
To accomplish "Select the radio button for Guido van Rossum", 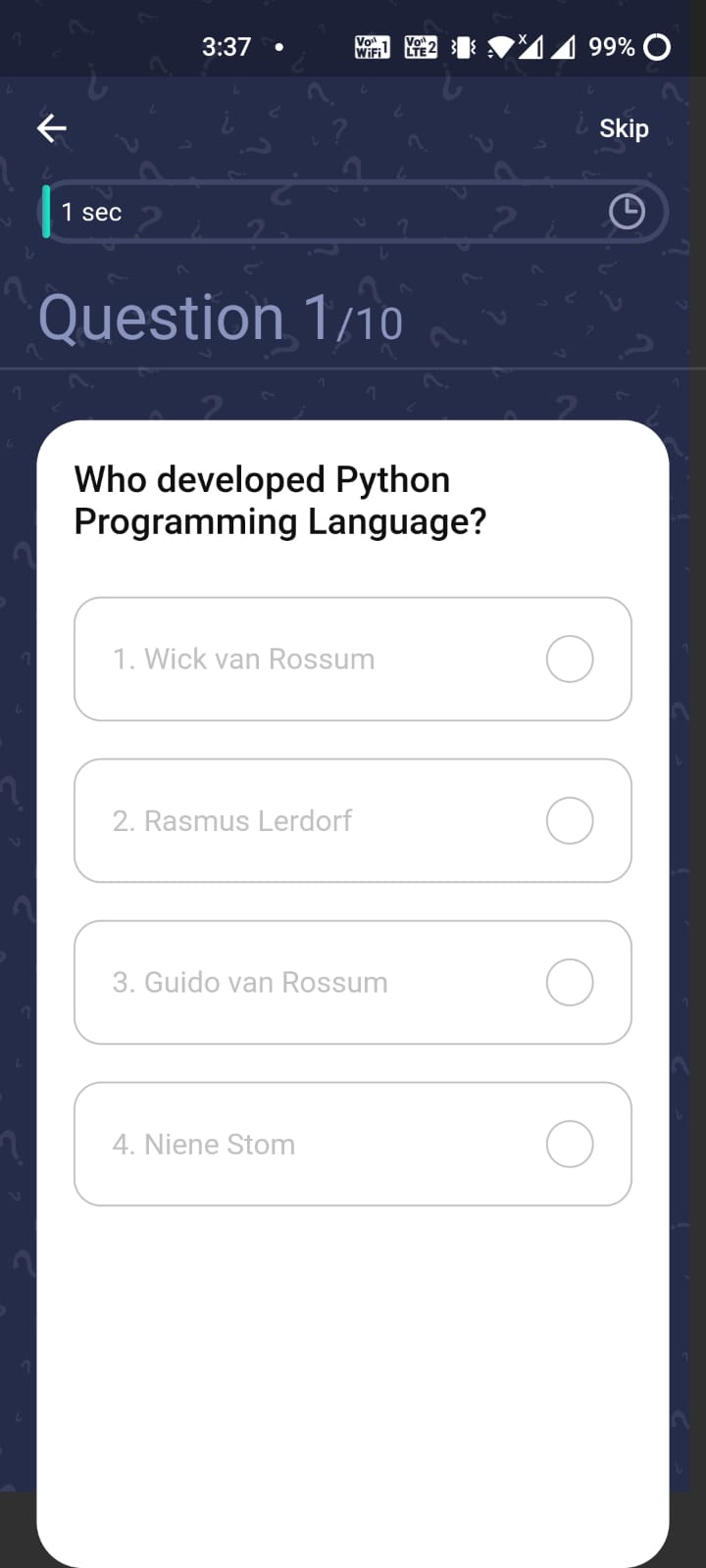I will [x=570, y=982].
